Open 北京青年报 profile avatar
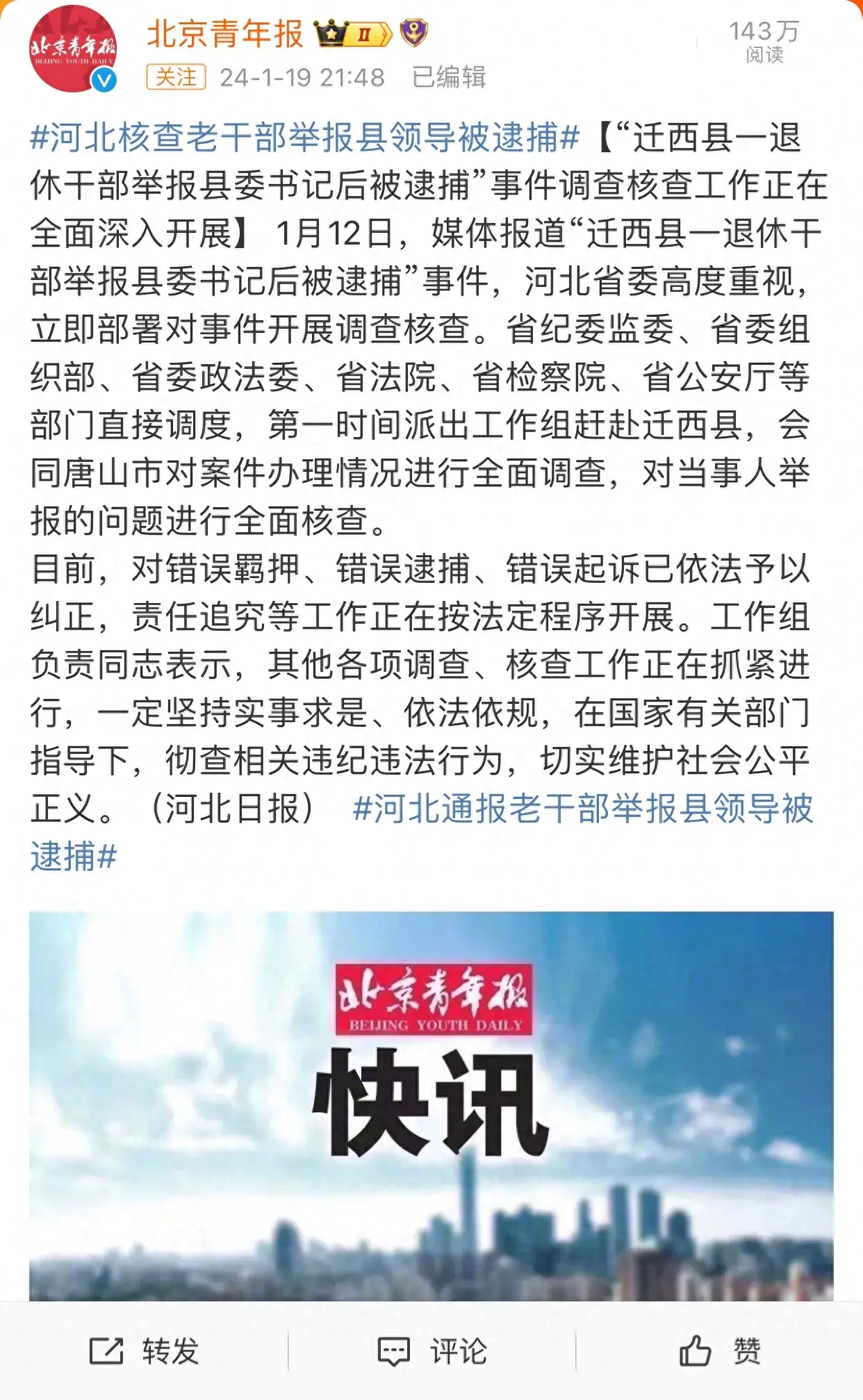863x1400 pixels. 72,49
